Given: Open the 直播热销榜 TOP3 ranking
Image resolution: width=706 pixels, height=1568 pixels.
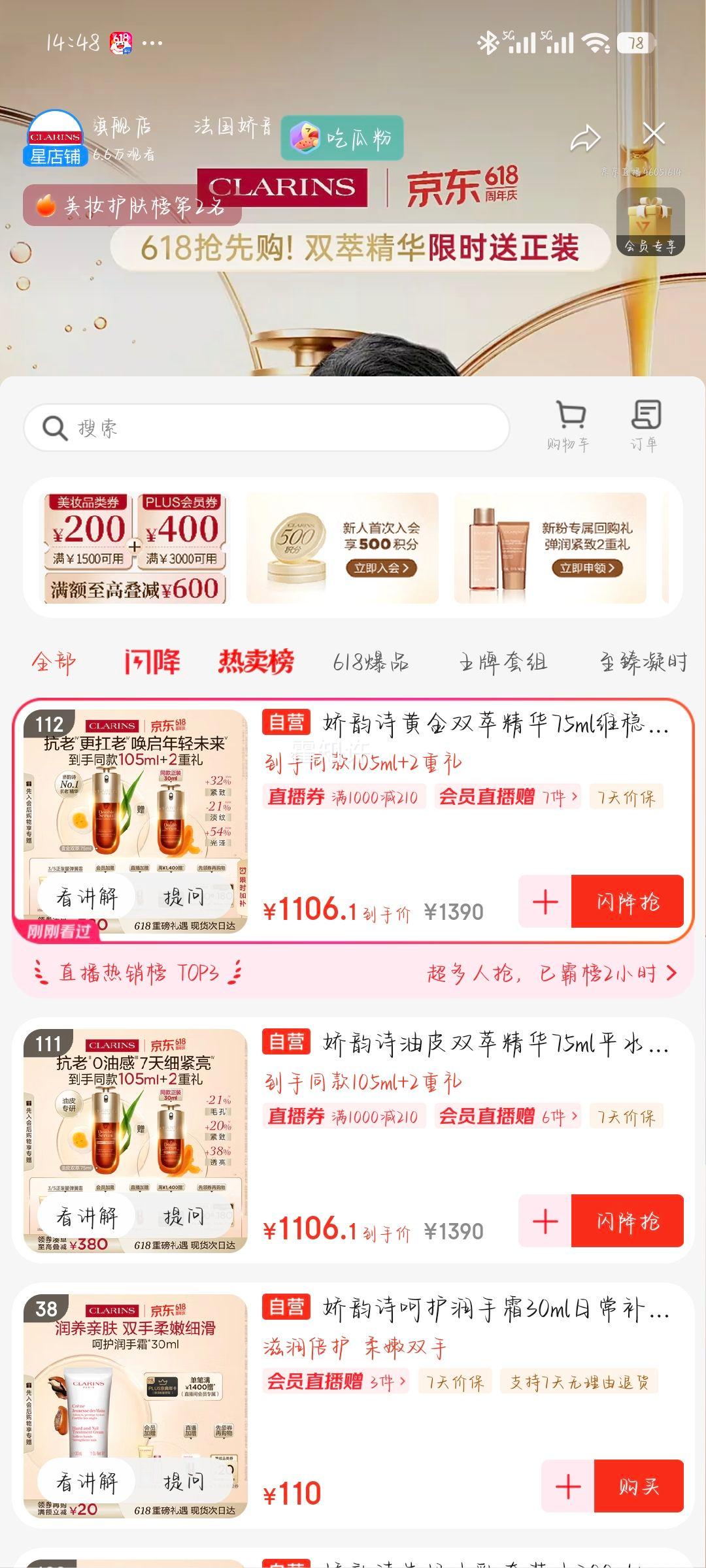Looking at the screenshot, I should [353, 973].
